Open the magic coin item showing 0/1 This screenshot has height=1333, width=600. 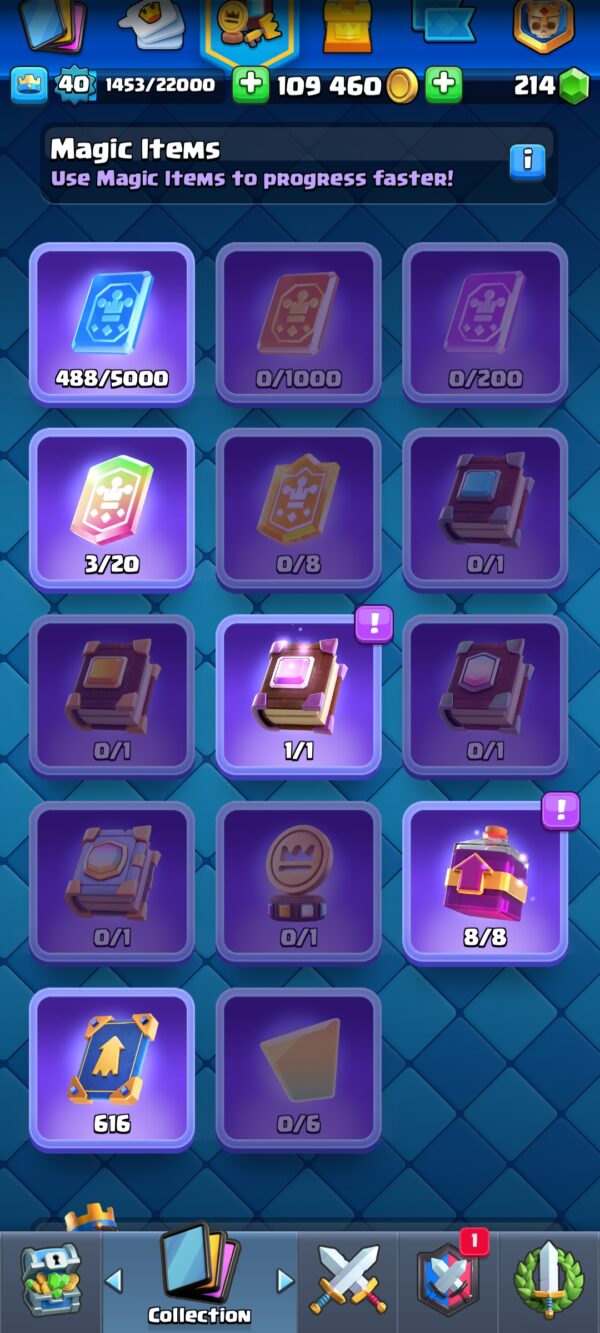click(298, 881)
